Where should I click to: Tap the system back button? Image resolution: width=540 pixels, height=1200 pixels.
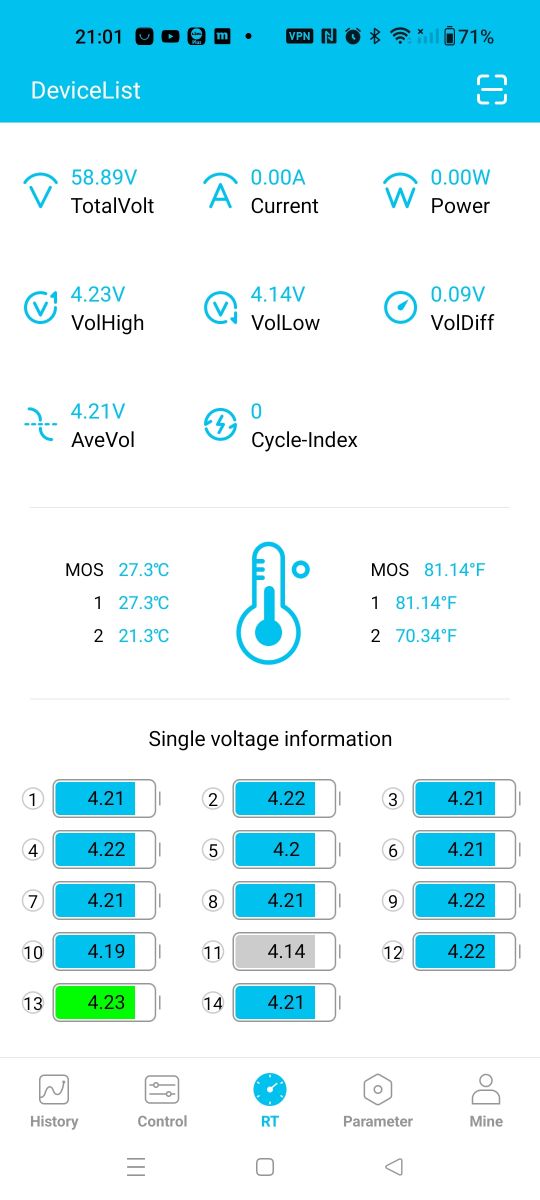pos(394,1166)
